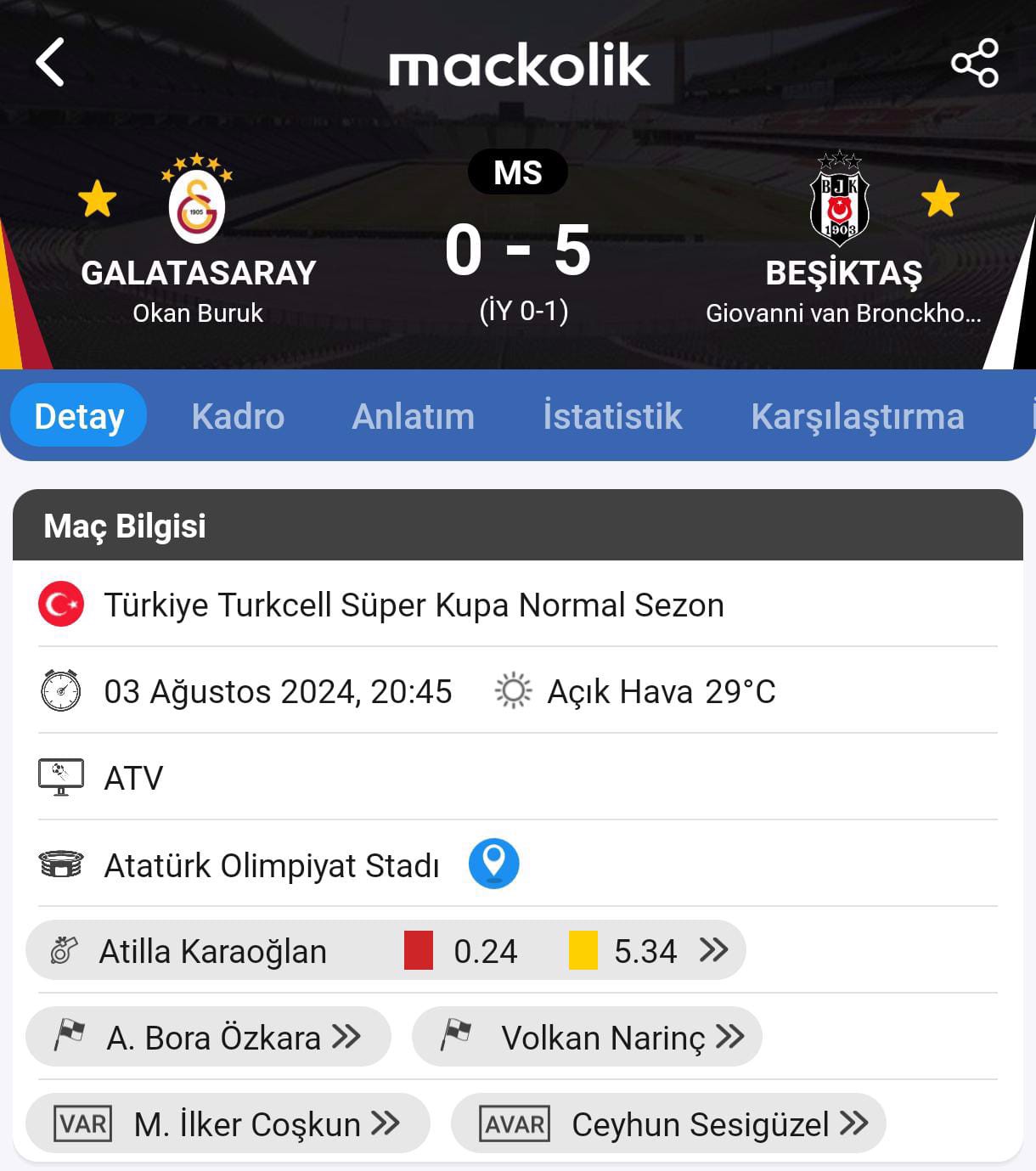The image size is (1036, 1171).
Task: View referee Atilla Karaoğlan details
Action: [386, 950]
